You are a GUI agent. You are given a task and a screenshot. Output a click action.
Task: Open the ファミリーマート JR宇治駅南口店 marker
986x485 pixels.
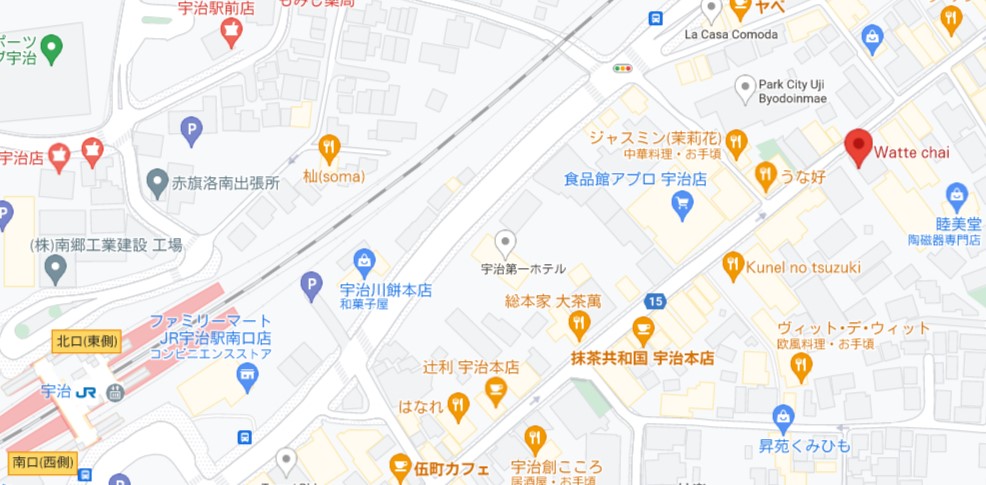(247, 377)
